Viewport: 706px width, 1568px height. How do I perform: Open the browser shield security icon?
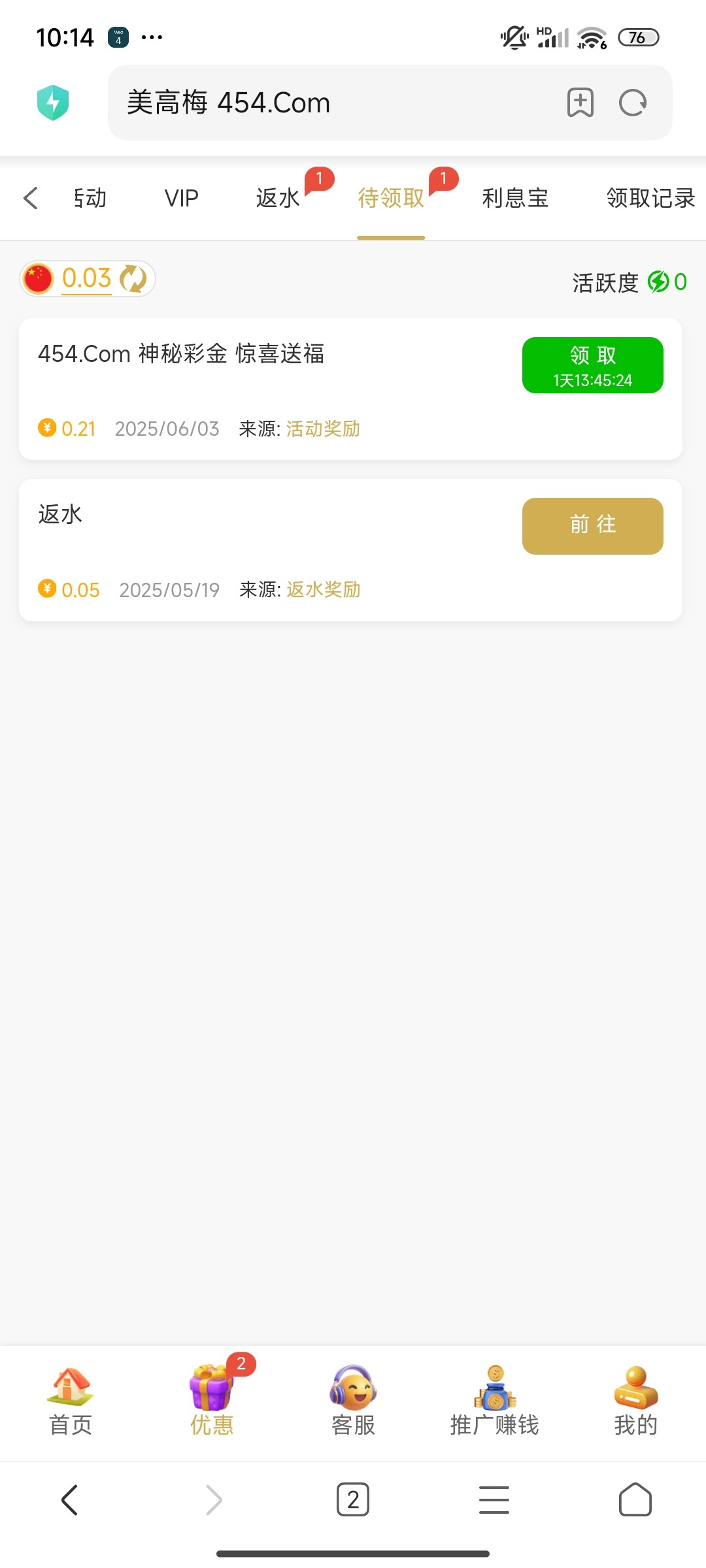click(53, 103)
